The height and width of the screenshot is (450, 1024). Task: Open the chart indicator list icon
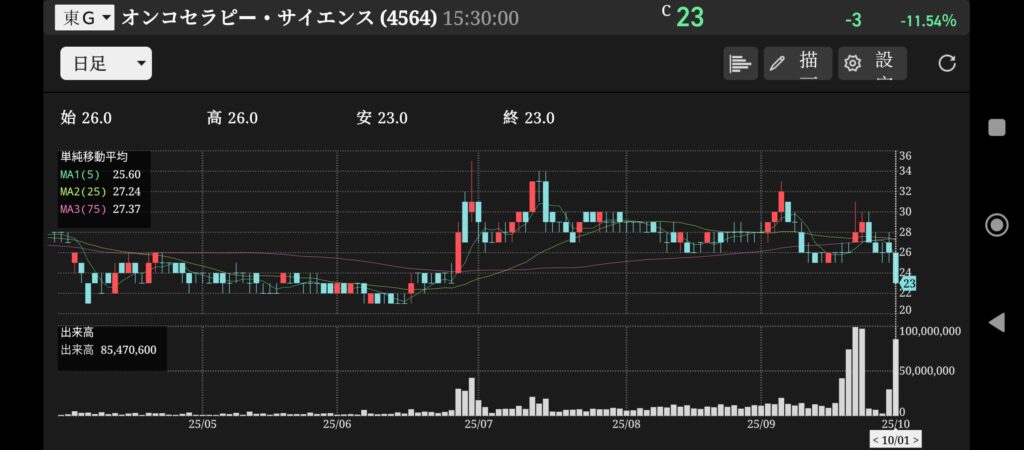click(x=740, y=64)
